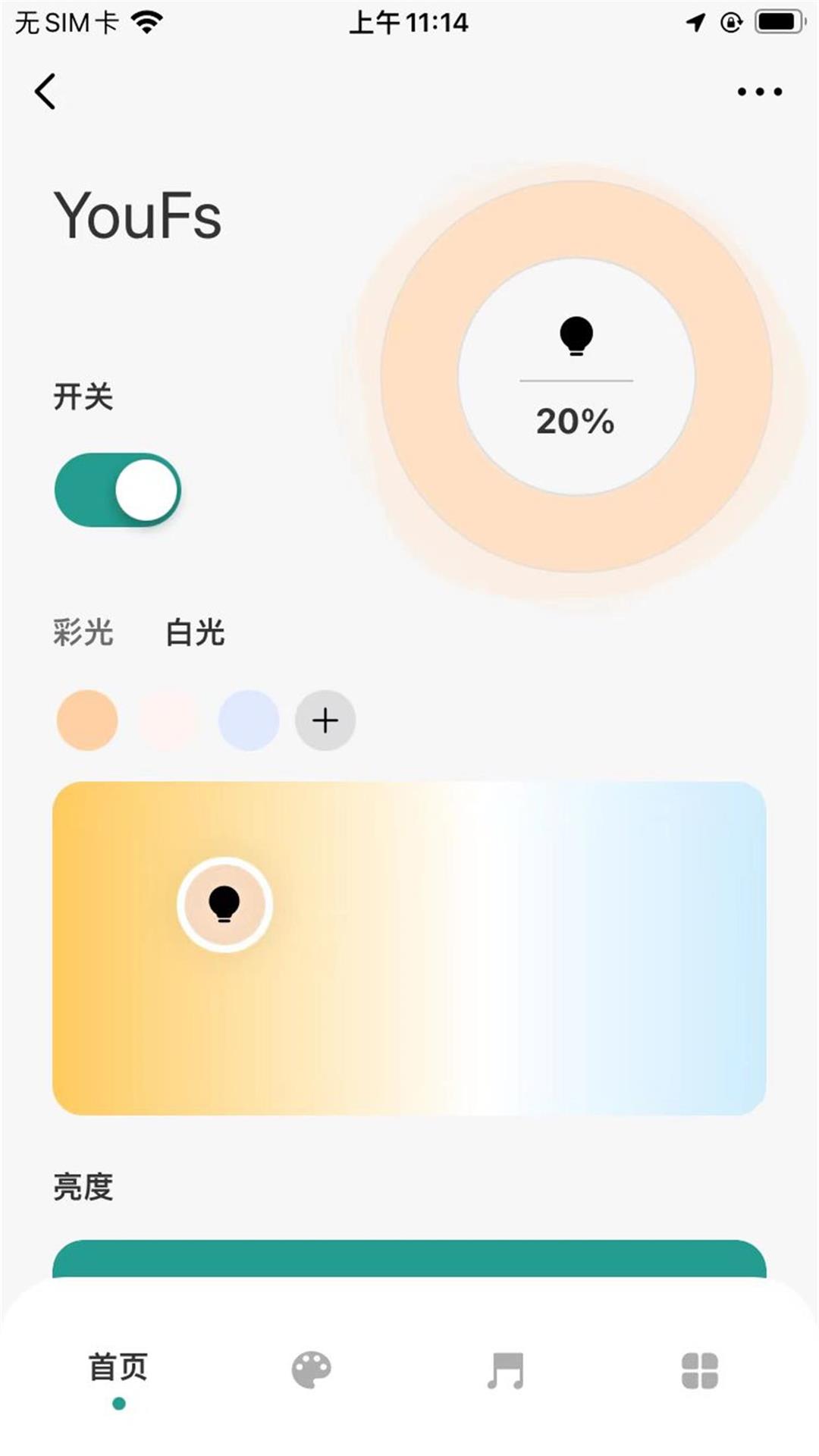
Task: Pick the pale pink preset swatch
Action: (168, 720)
